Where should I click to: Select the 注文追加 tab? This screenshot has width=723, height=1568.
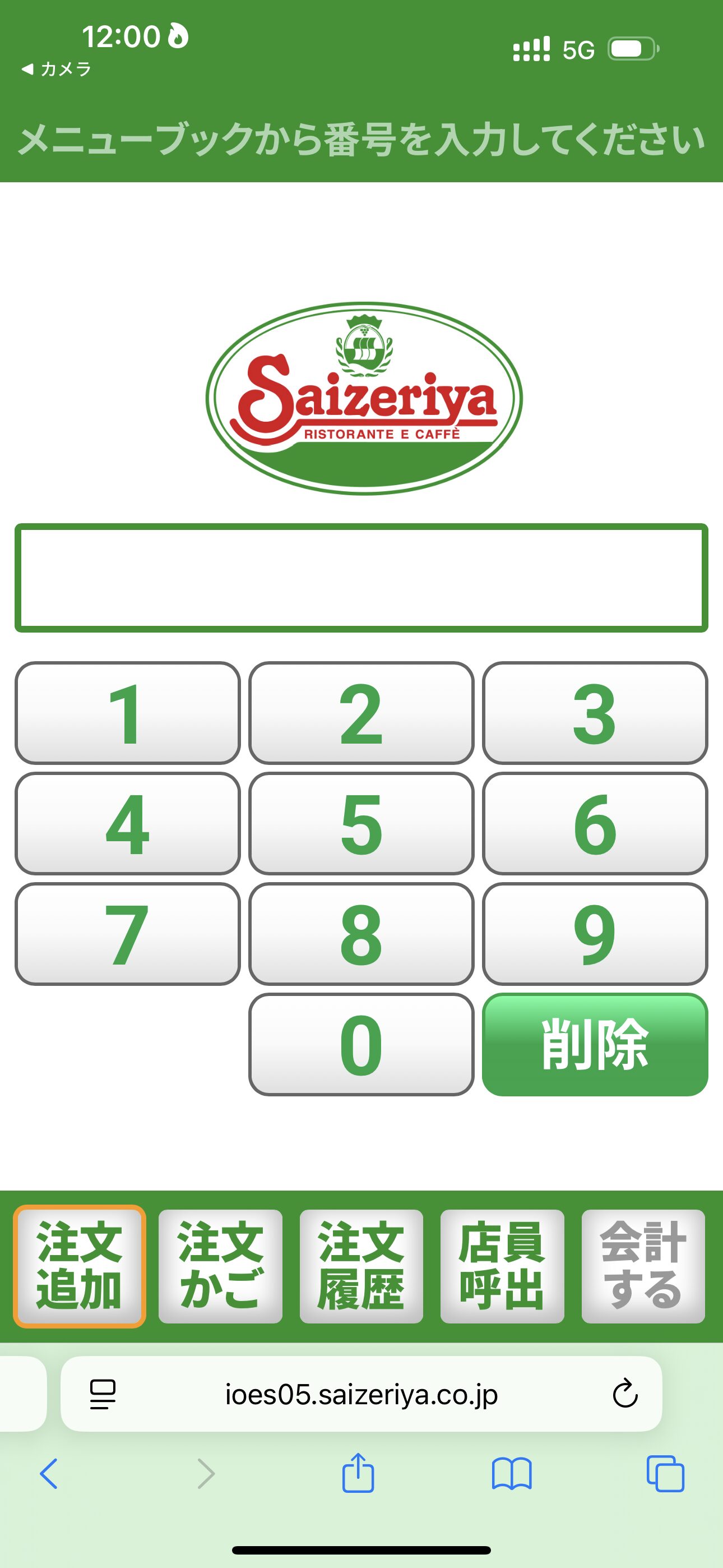(79, 1266)
